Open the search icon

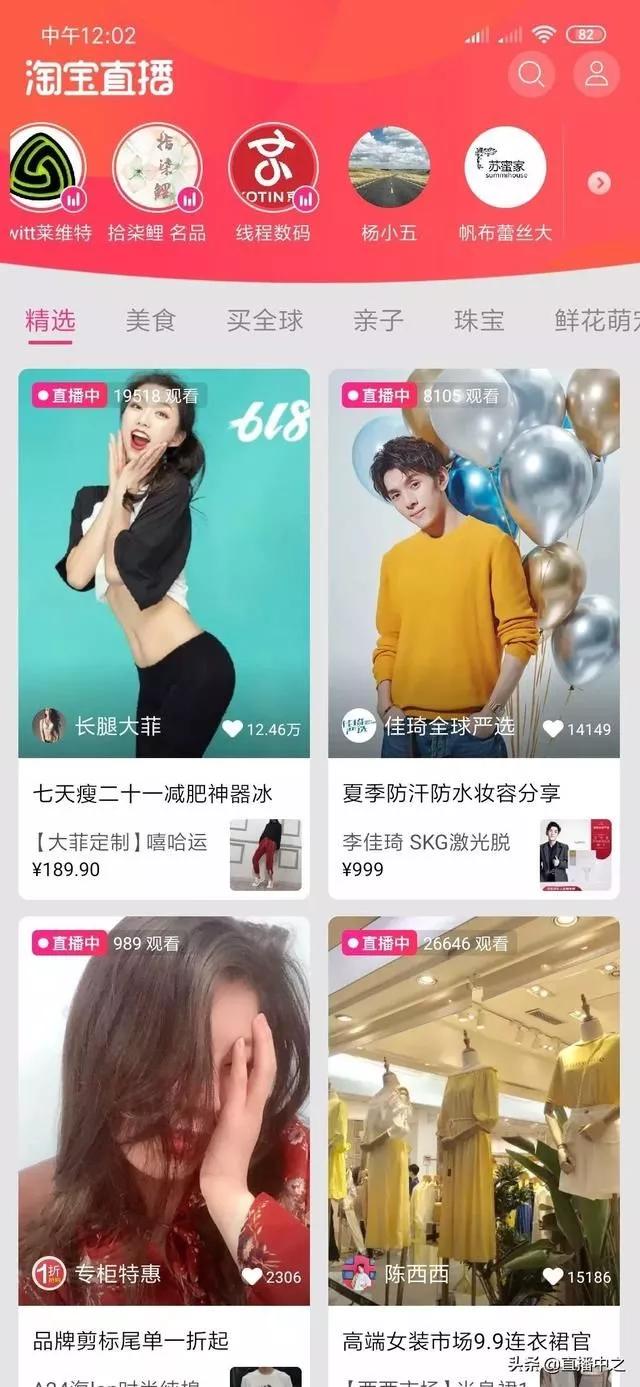[531, 75]
